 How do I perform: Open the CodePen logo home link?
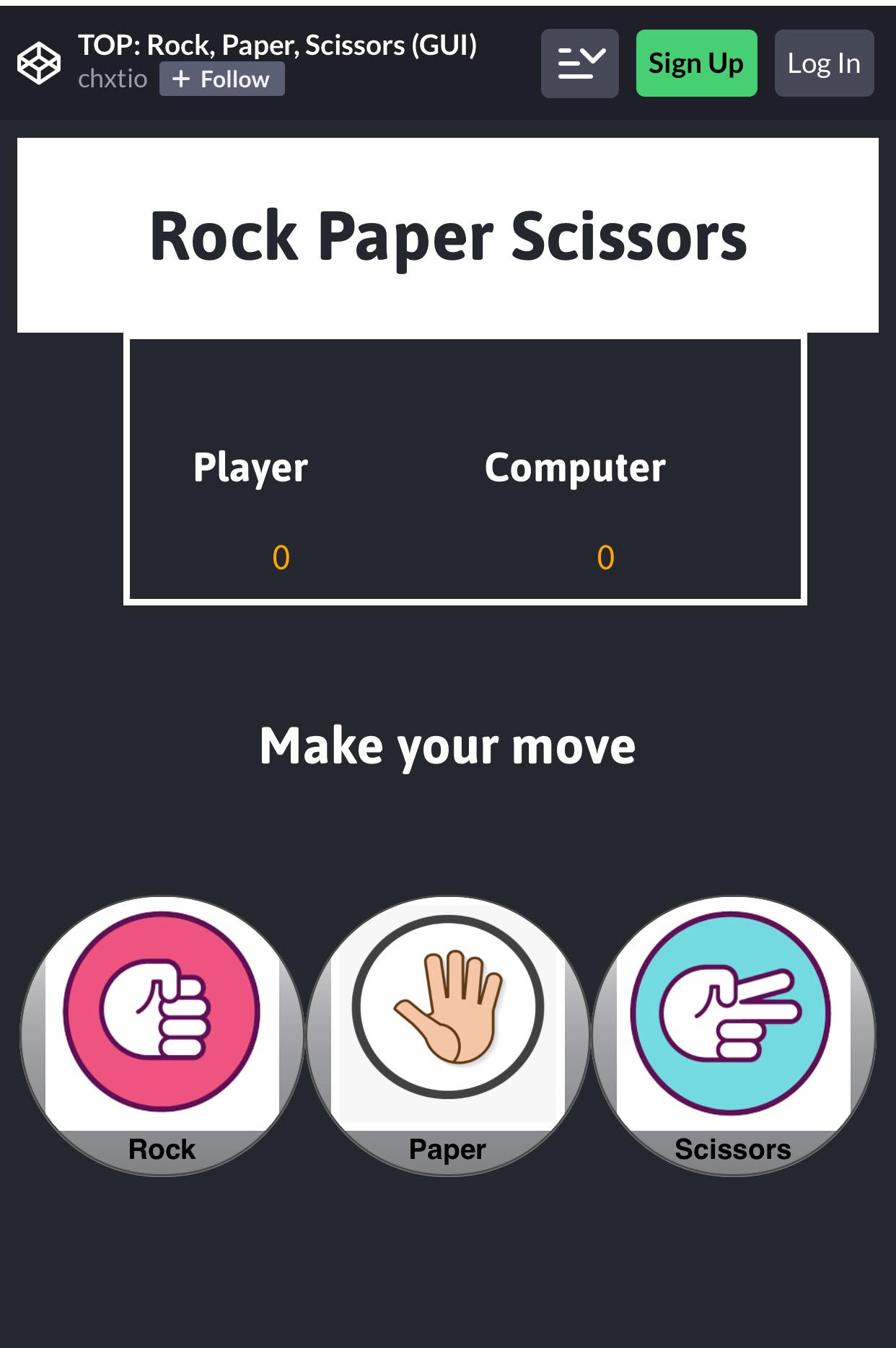39,64
